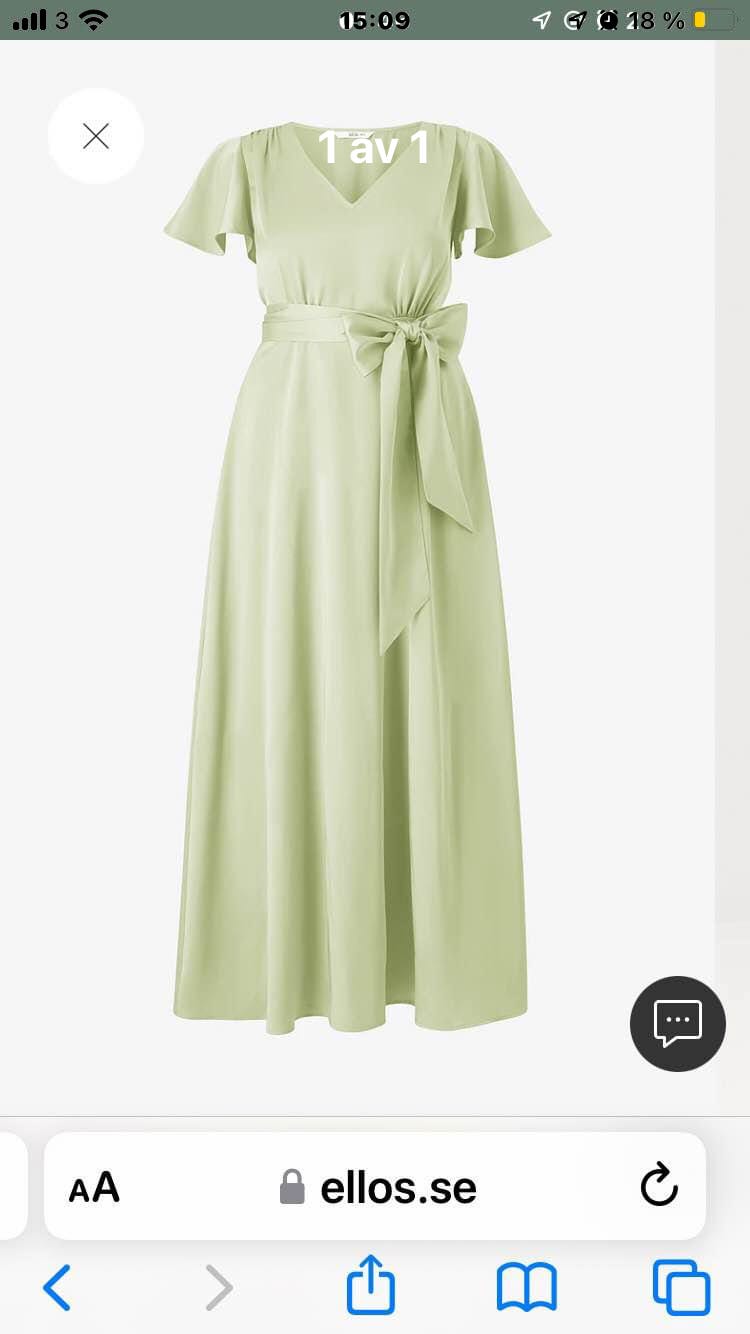Image resolution: width=750 pixels, height=1334 pixels.
Task: Open the AA text size menu
Action: 94,1188
